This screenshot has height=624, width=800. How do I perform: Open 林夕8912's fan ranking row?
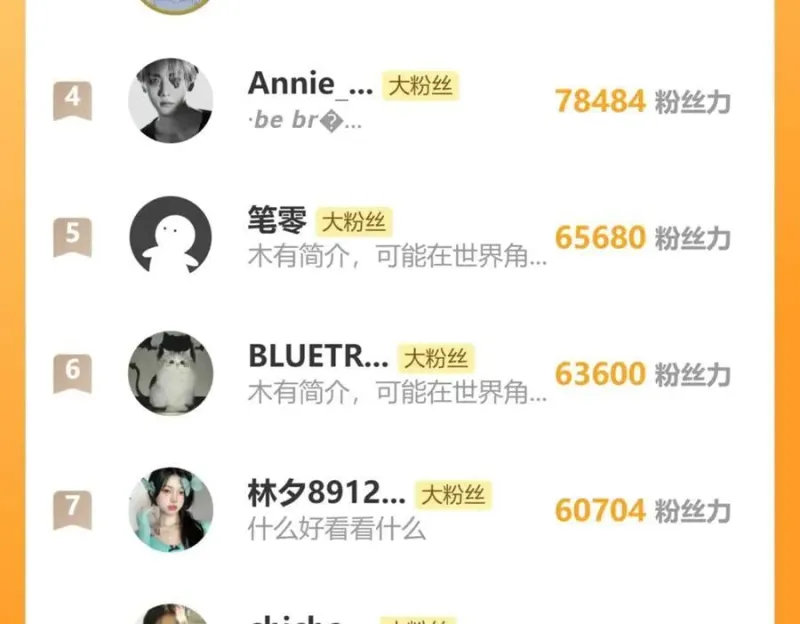click(x=400, y=509)
